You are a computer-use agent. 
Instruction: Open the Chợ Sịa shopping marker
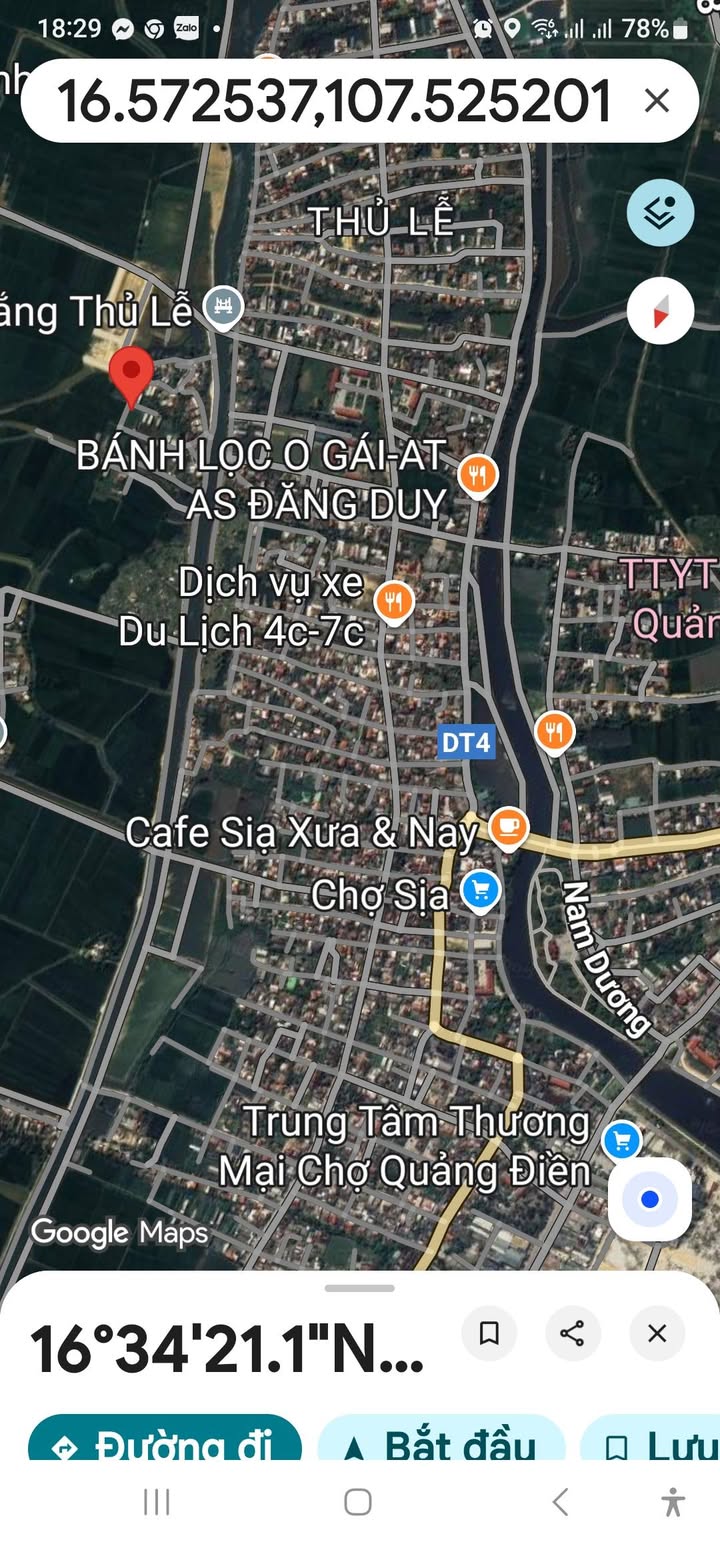[x=481, y=889]
